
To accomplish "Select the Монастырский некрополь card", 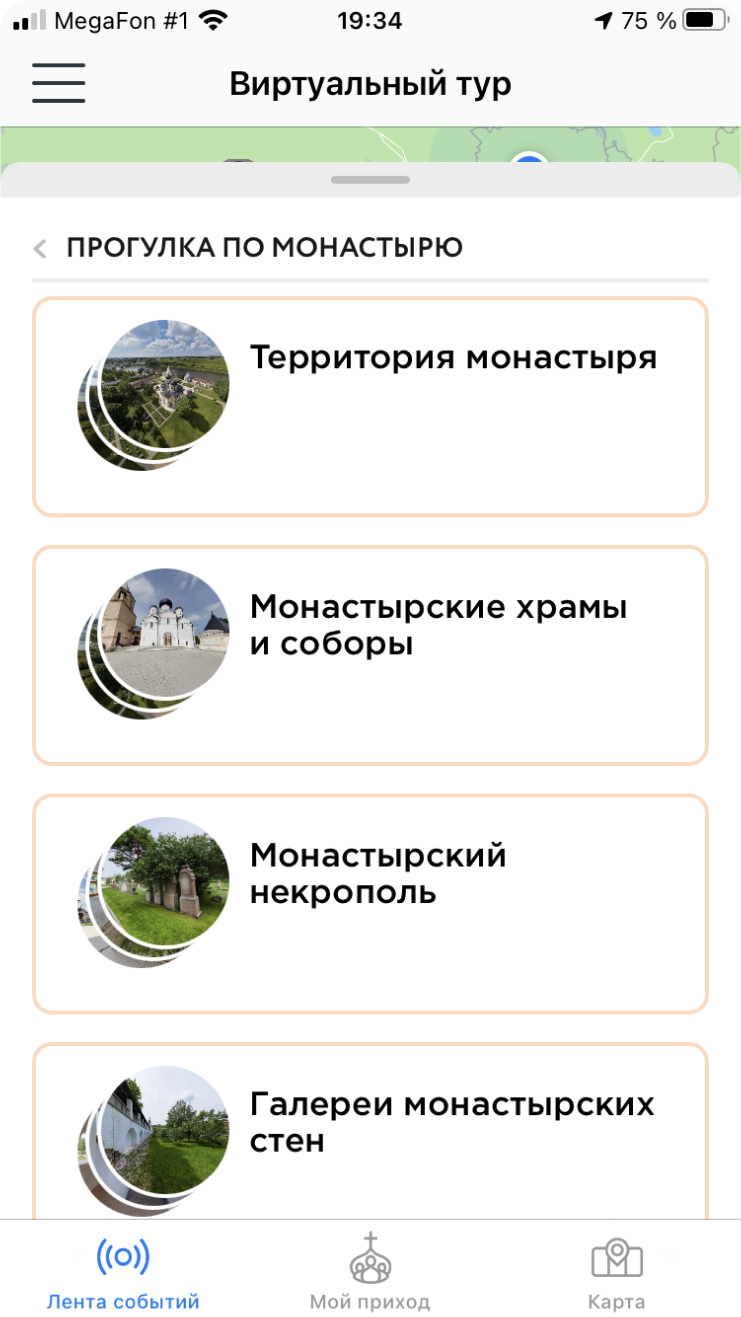I will click(x=370, y=904).
